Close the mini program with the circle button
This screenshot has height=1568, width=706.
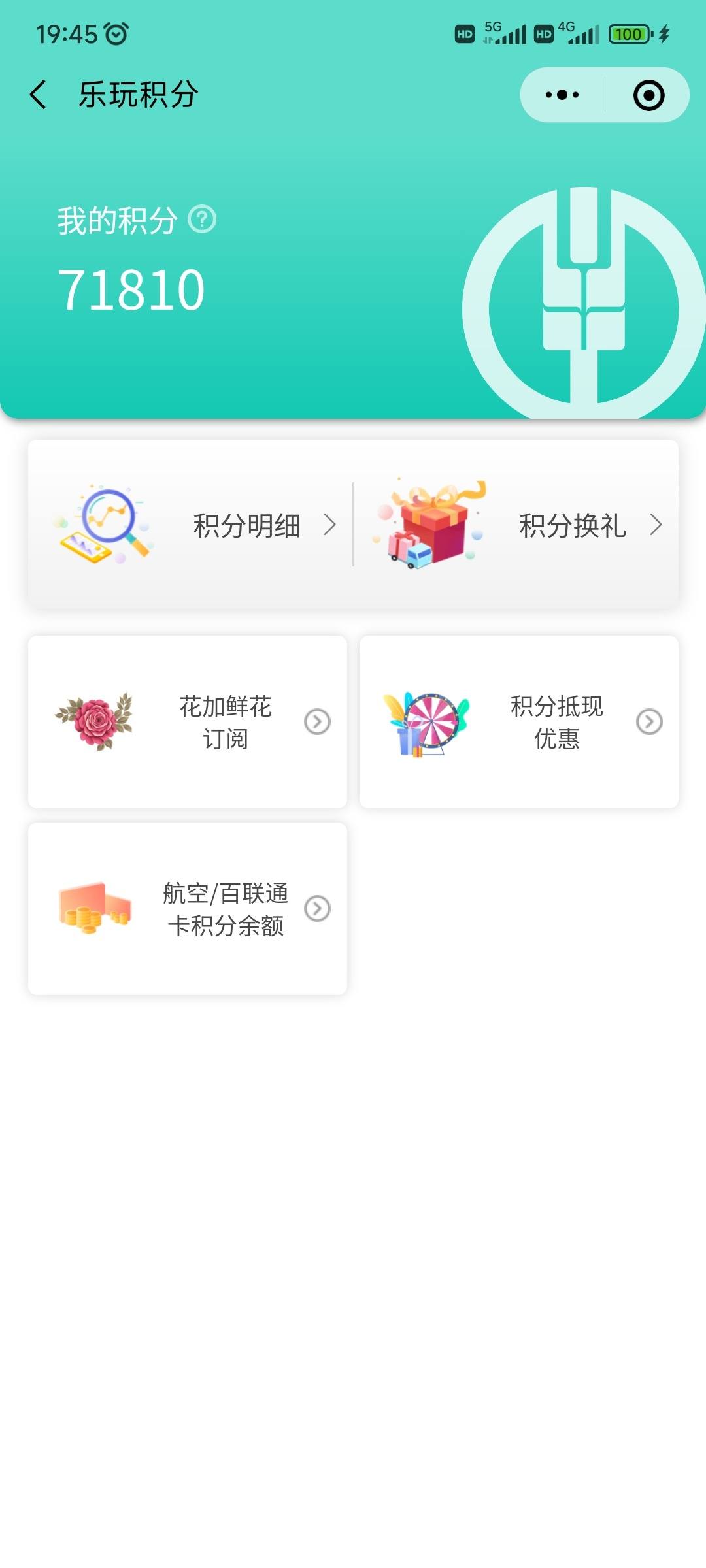pos(648,95)
